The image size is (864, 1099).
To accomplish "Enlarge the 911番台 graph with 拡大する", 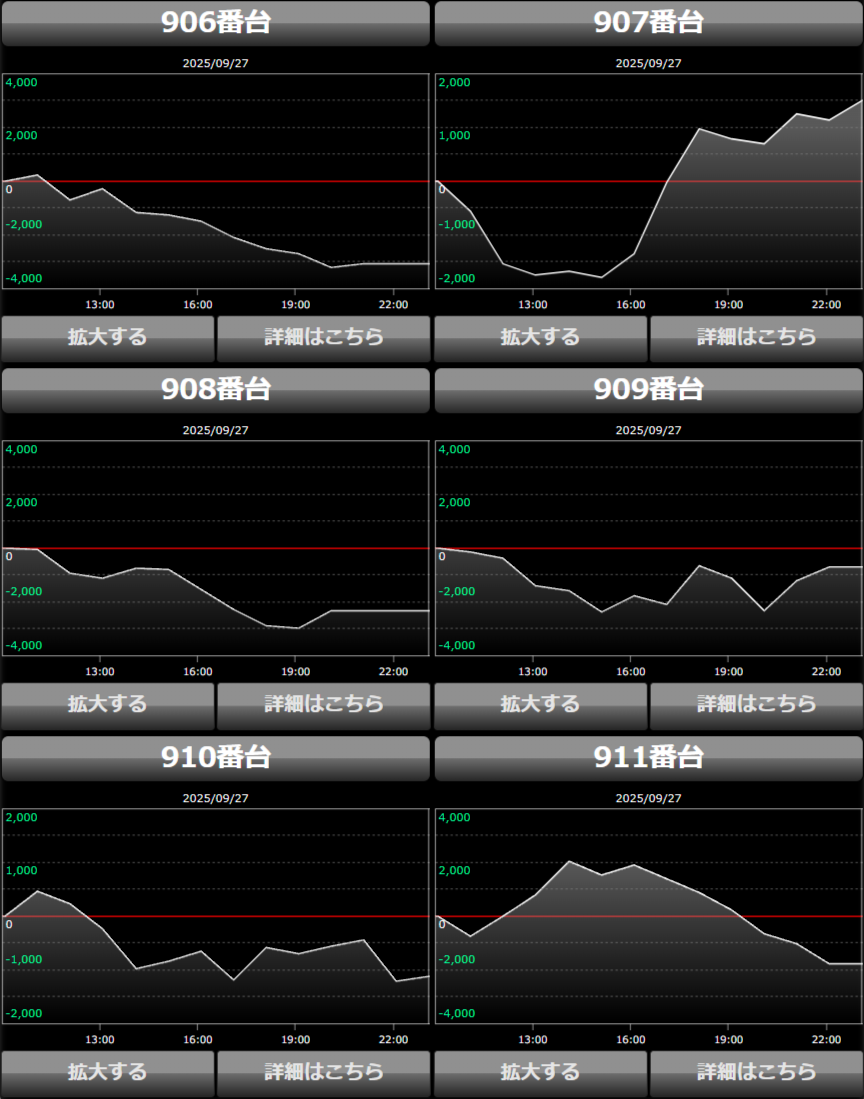I will (540, 1073).
